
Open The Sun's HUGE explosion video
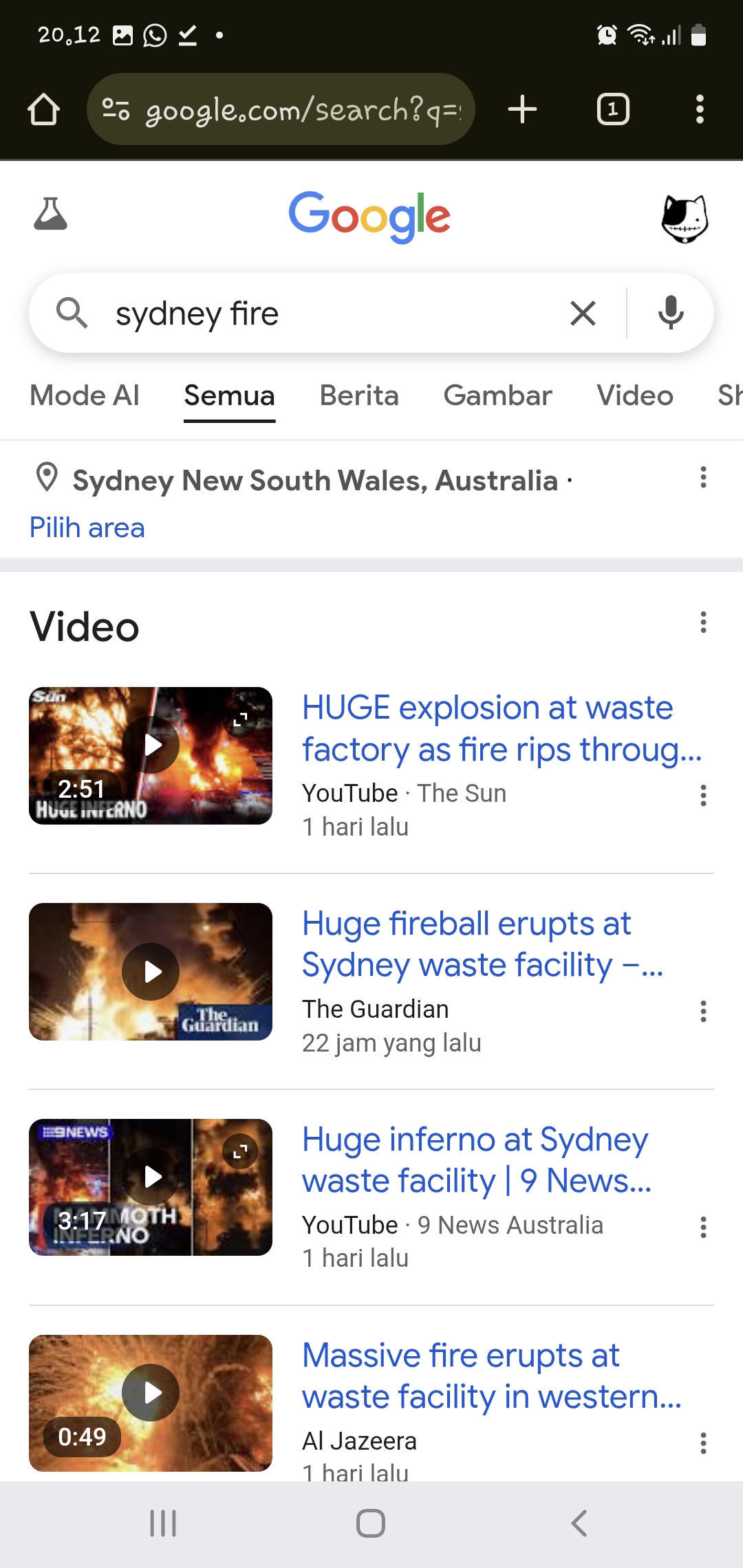pos(487,728)
